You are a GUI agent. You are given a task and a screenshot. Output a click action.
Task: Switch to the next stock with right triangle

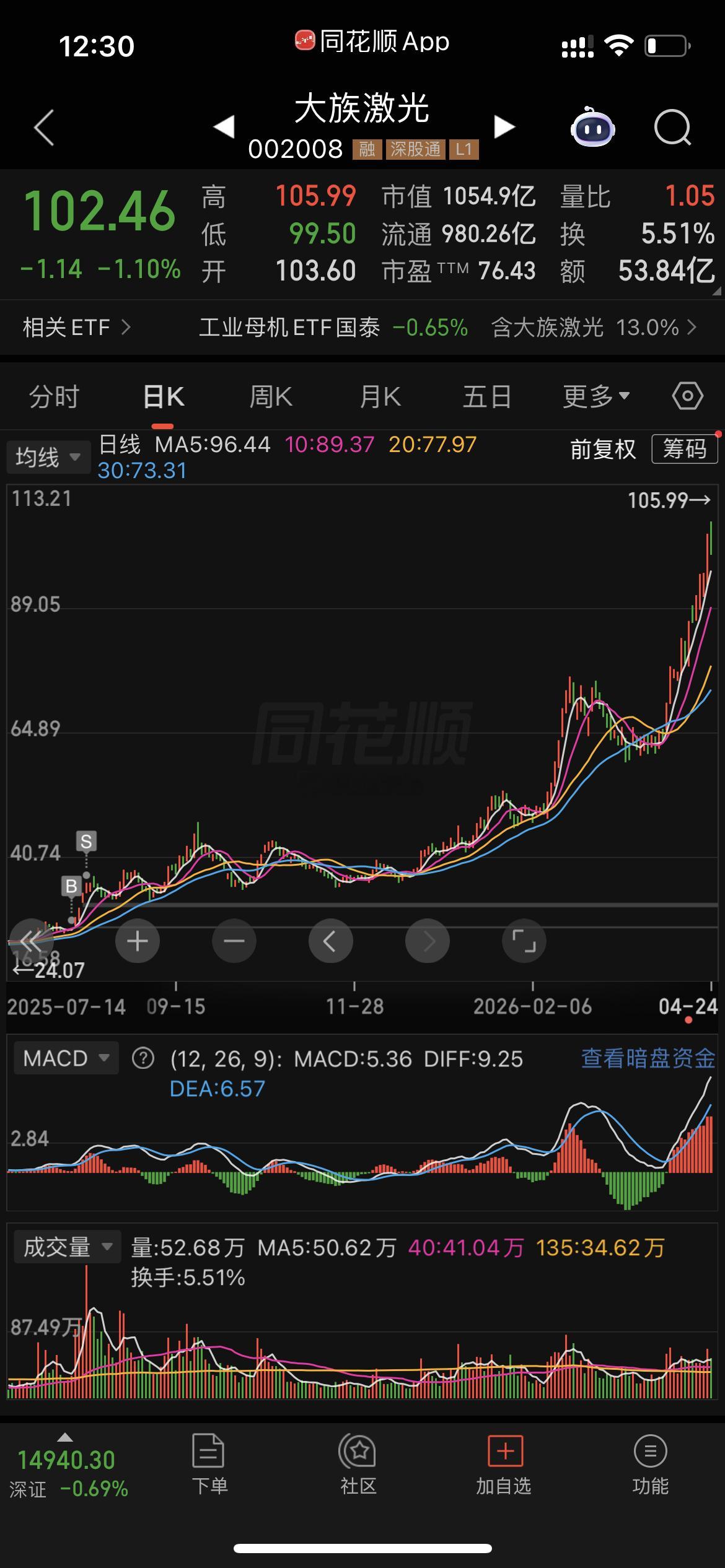[x=504, y=127]
